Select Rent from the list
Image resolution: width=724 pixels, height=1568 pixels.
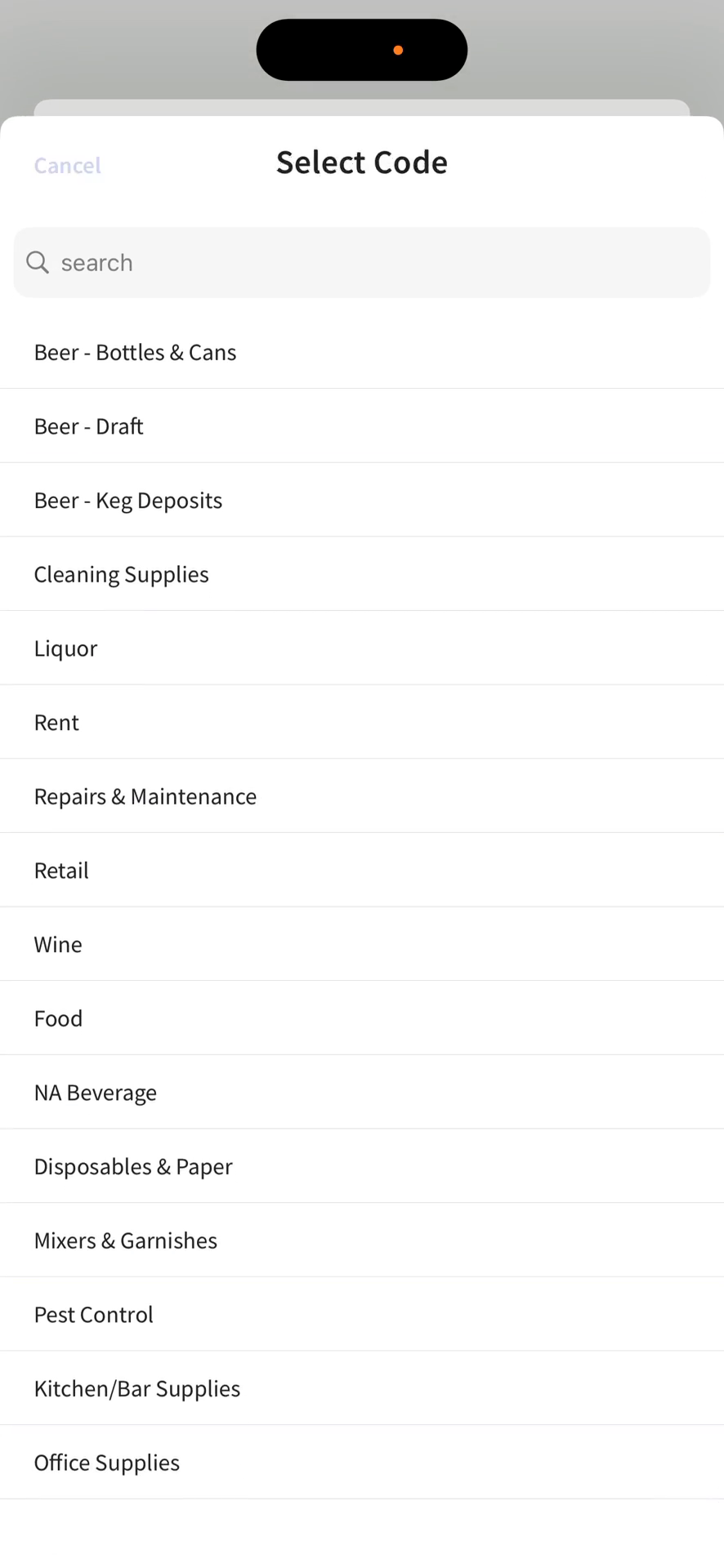362,722
